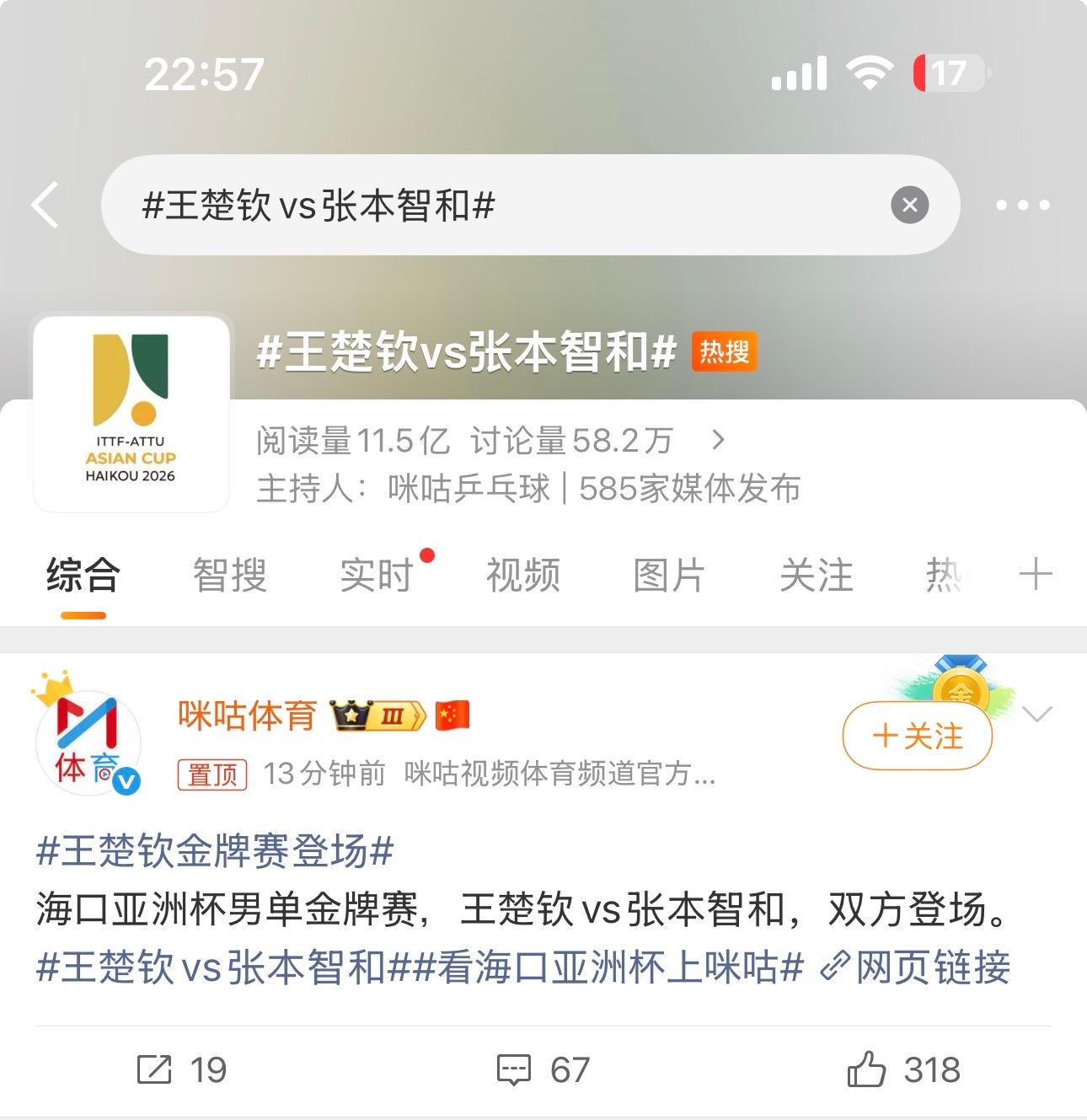The image size is (1087, 1120).
Task: Open the comments via the comment icon
Action: [513, 1069]
